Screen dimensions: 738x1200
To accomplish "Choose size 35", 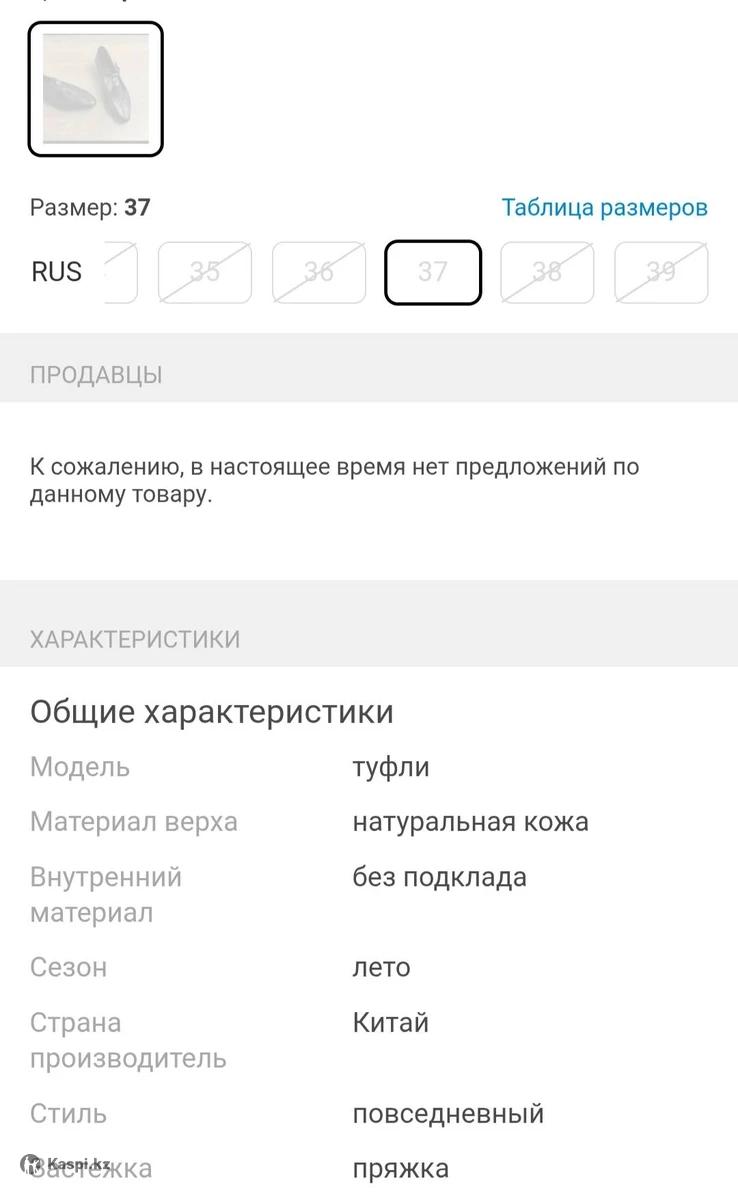I will [205, 272].
